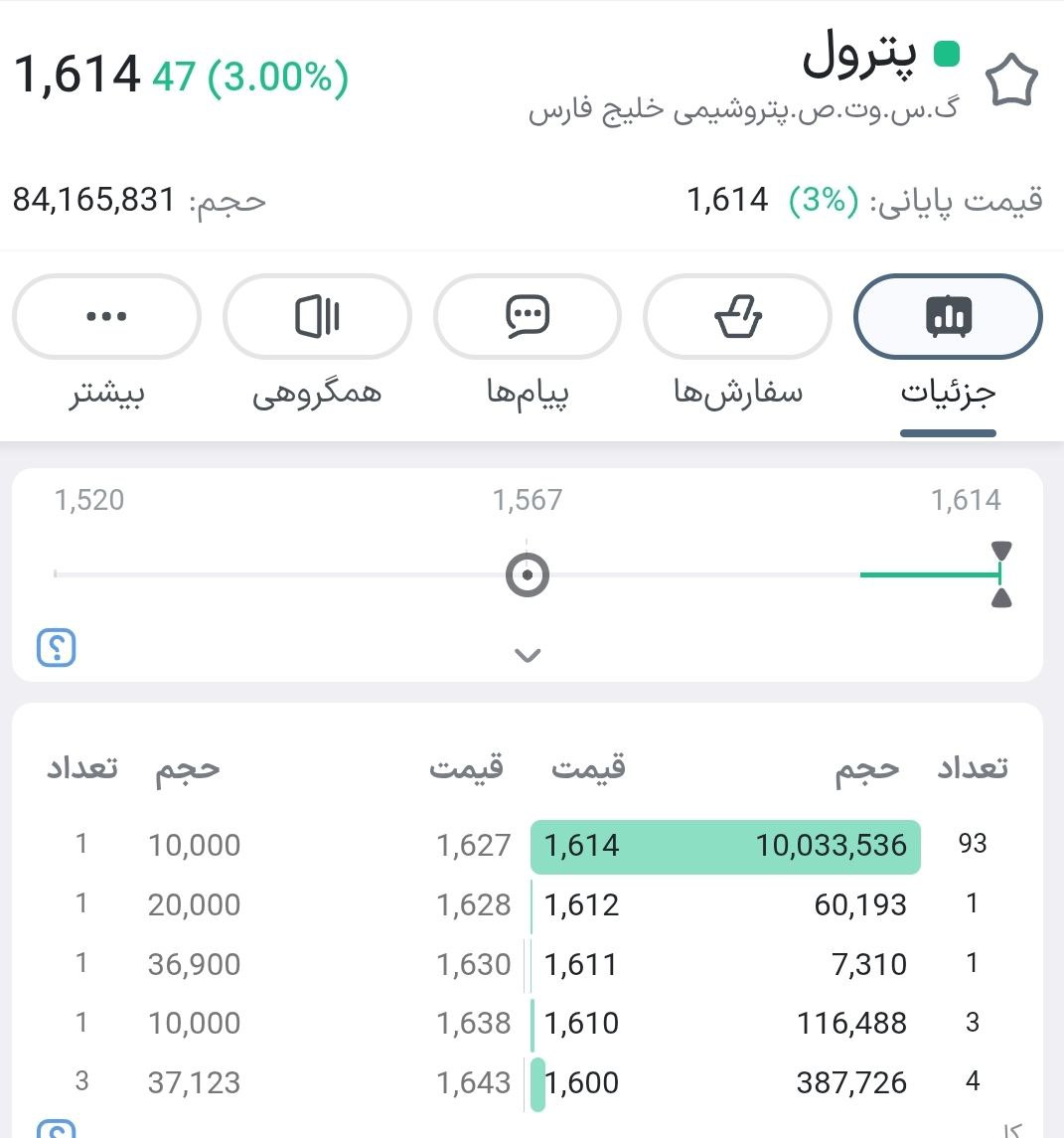Select the 1,600 sell price cell
This screenshot has height=1138, width=1064.
581,1082
